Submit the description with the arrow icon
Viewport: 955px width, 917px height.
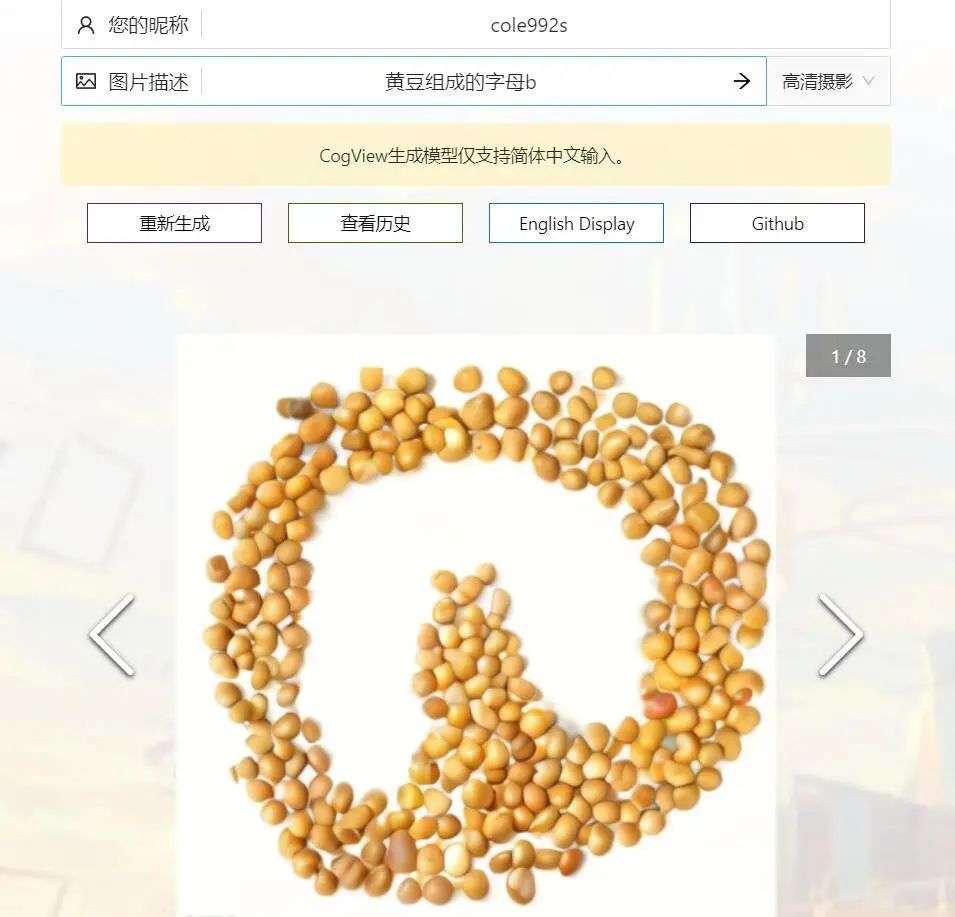[741, 82]
